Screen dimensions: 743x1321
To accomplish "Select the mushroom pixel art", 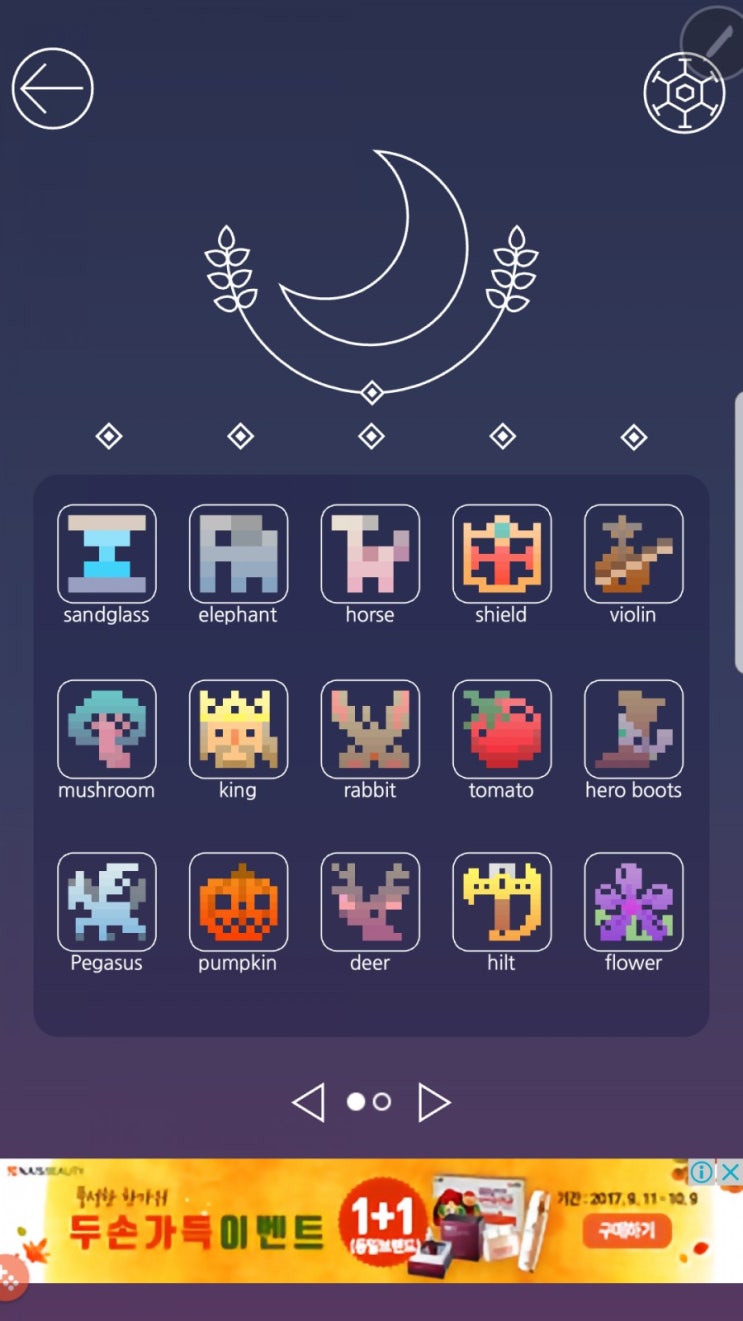I will [x=106, y=728].
